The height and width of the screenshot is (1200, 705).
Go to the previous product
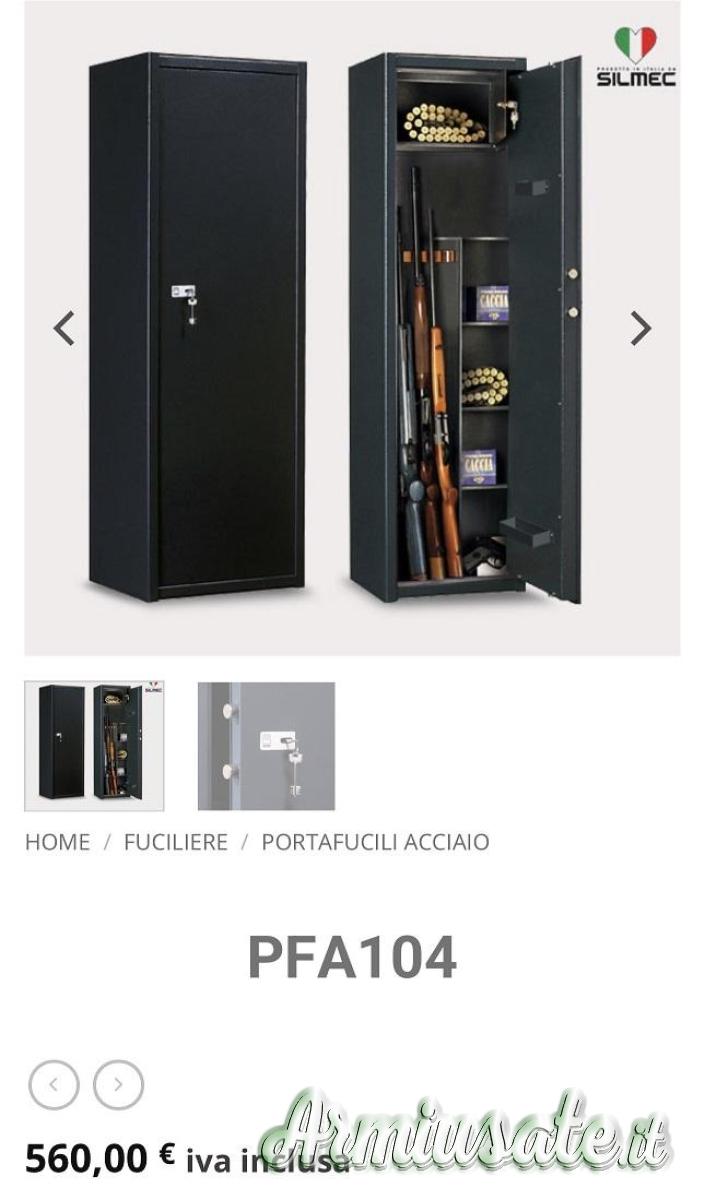(54, 1085)
